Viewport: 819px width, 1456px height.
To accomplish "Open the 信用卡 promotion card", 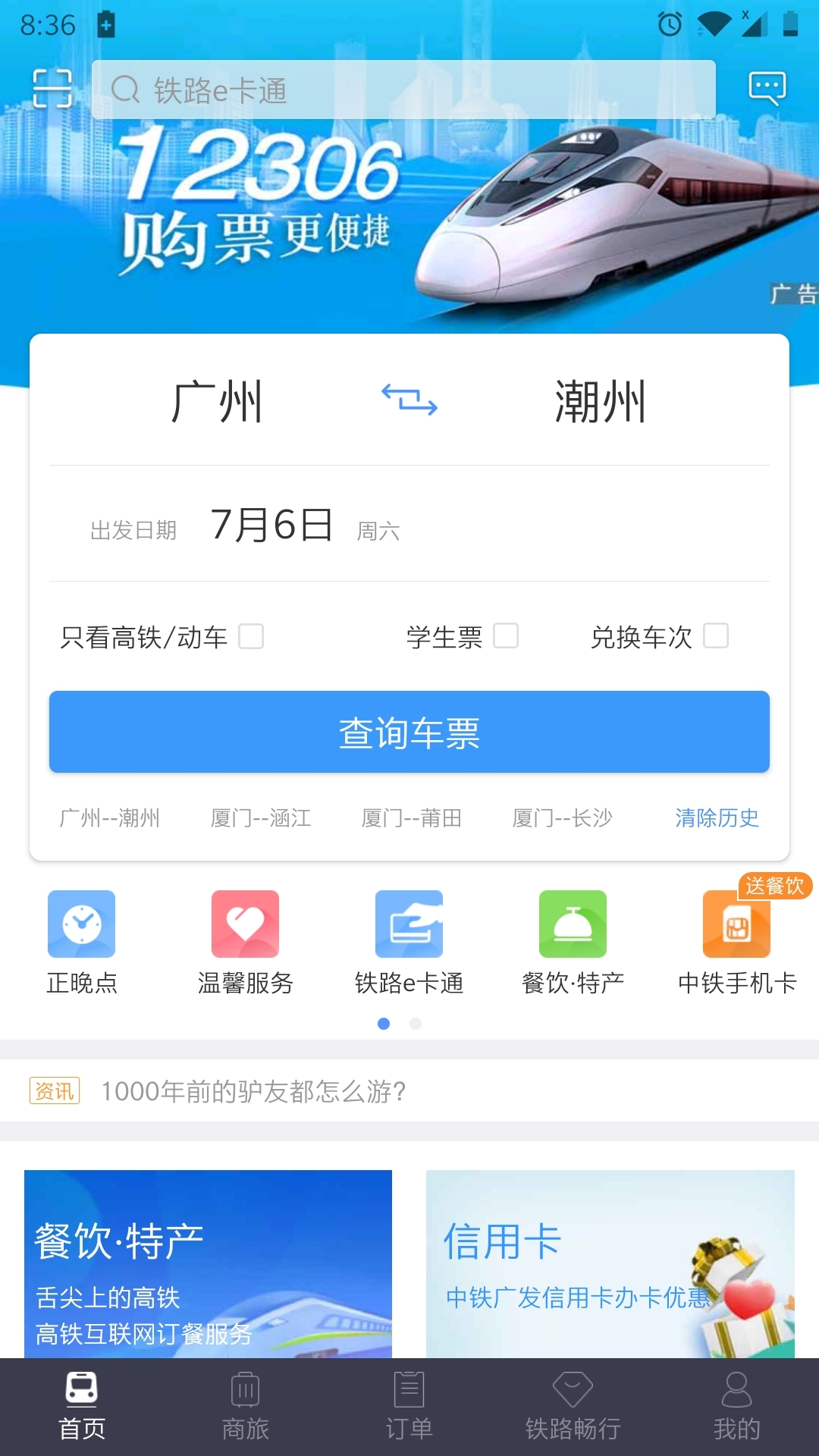I will 610,1263.
